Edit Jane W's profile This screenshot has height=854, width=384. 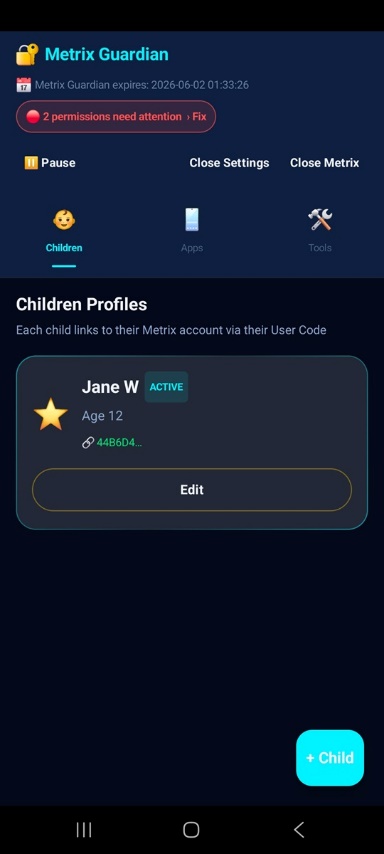tap(192, 490)
